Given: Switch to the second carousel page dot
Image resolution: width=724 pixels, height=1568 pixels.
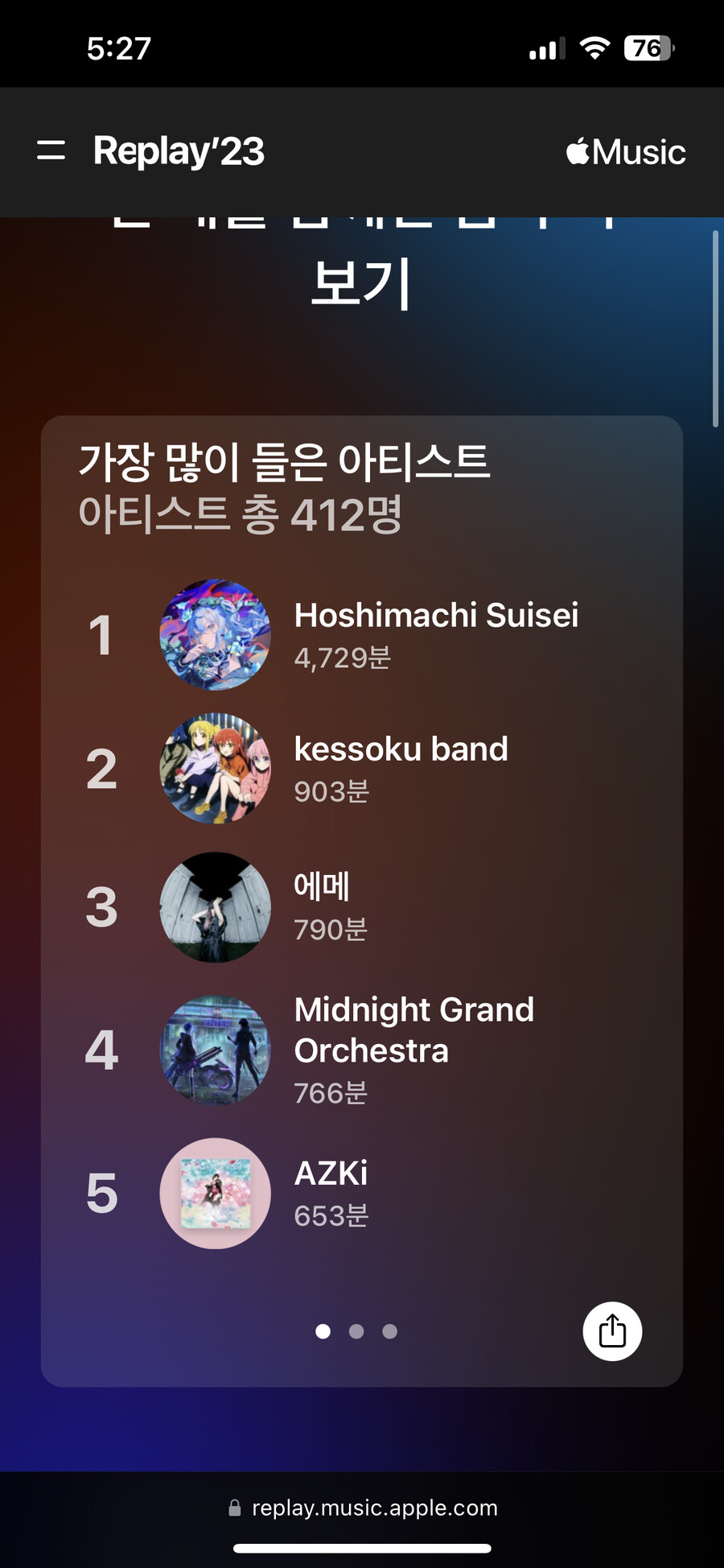Looking at the screenshot, I should coord(356,1331).
